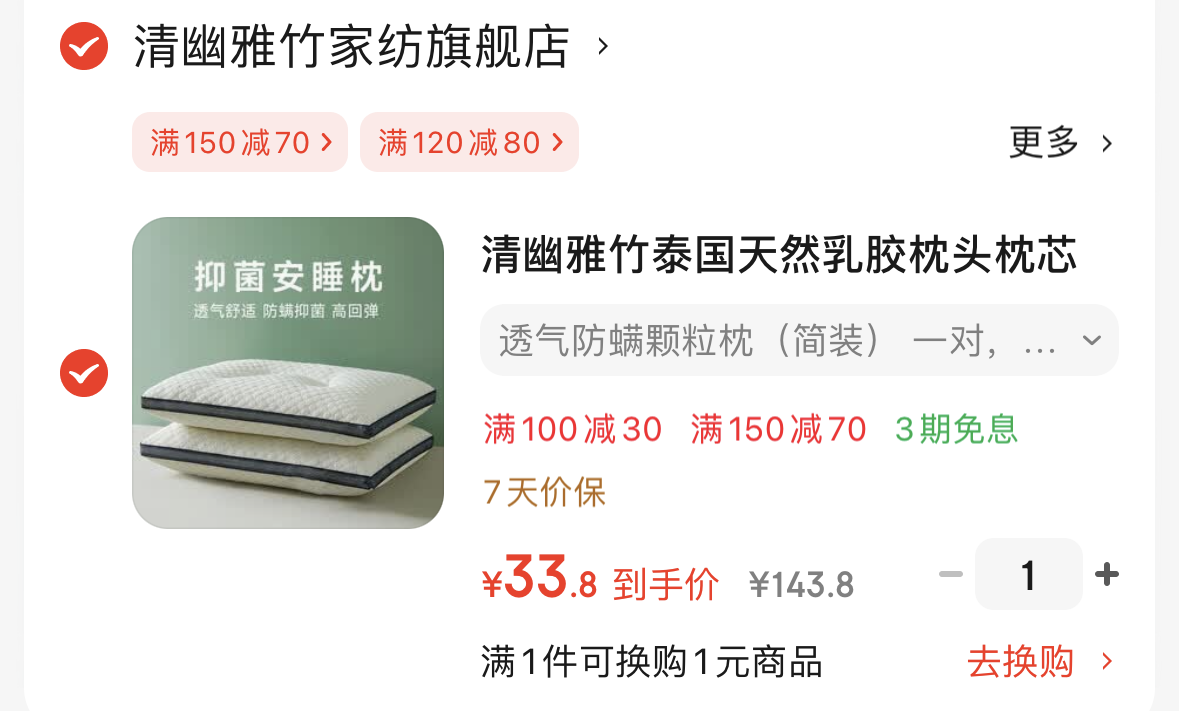Edit the quantity field showing 1

[x=1028, y=575]
